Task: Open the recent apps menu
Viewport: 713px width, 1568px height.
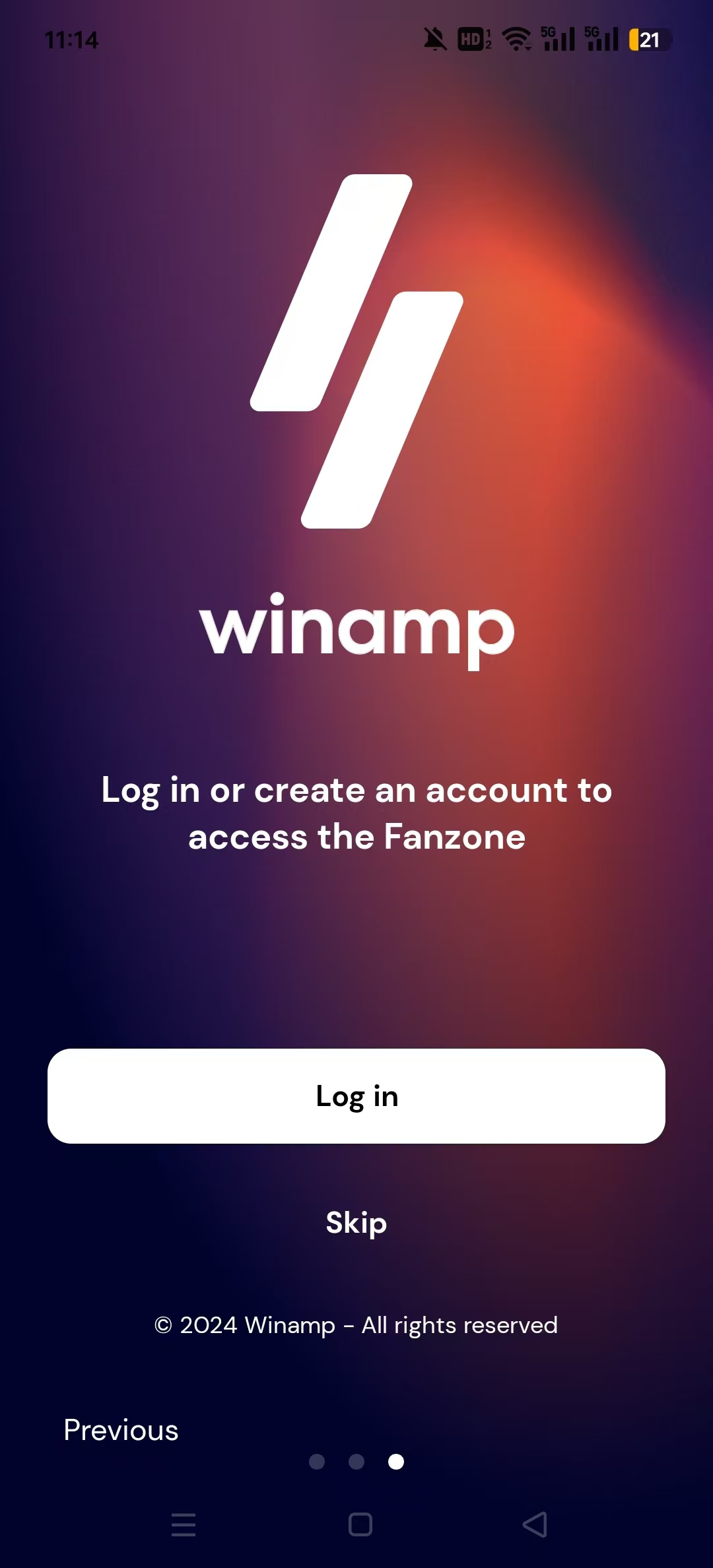Action: coord(184,1524)
